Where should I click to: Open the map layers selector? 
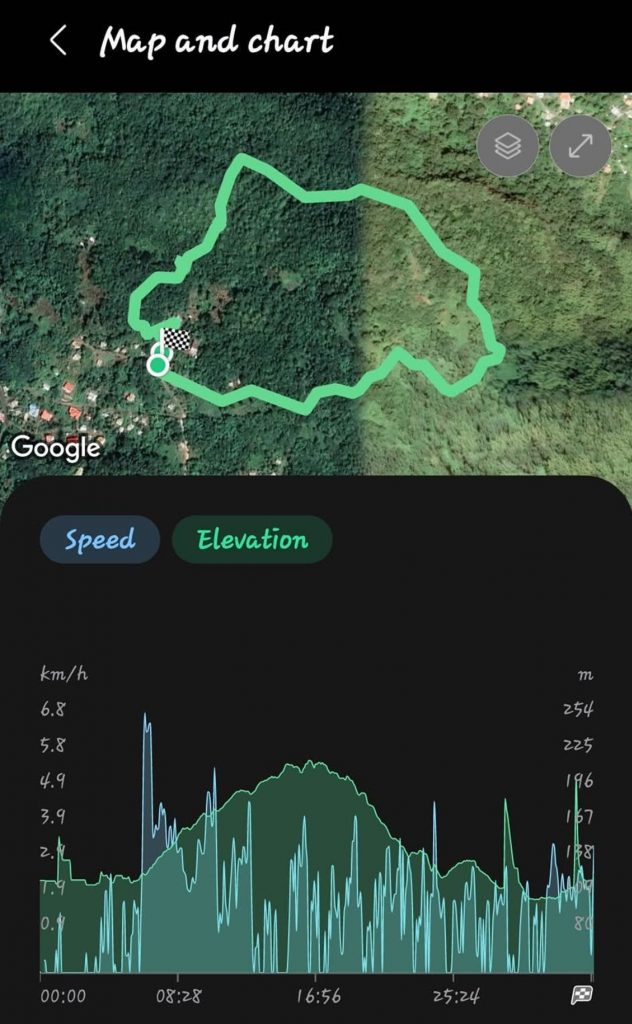coord(507,146)
